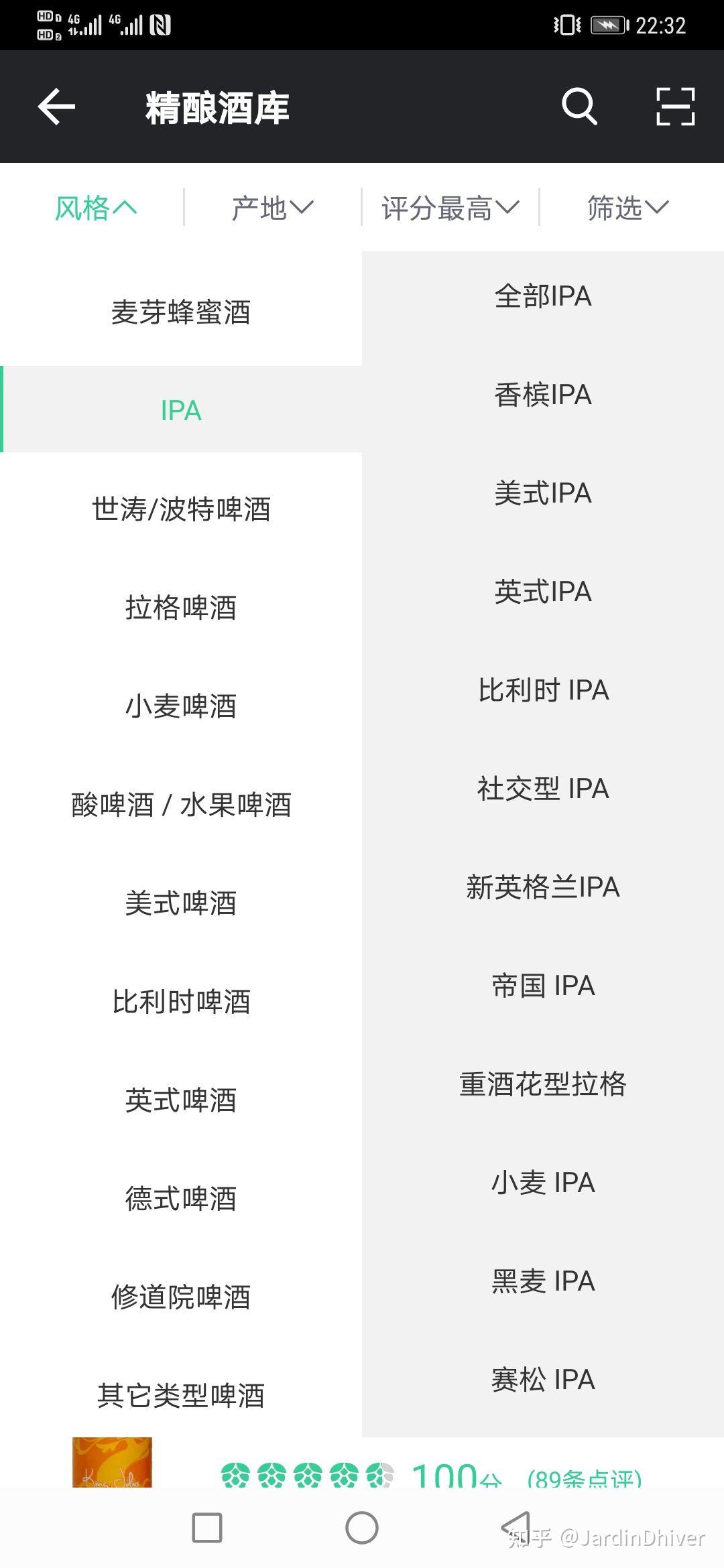
Task: Select 世涛/波特啤酒 style category
Action: click(181, 509)
